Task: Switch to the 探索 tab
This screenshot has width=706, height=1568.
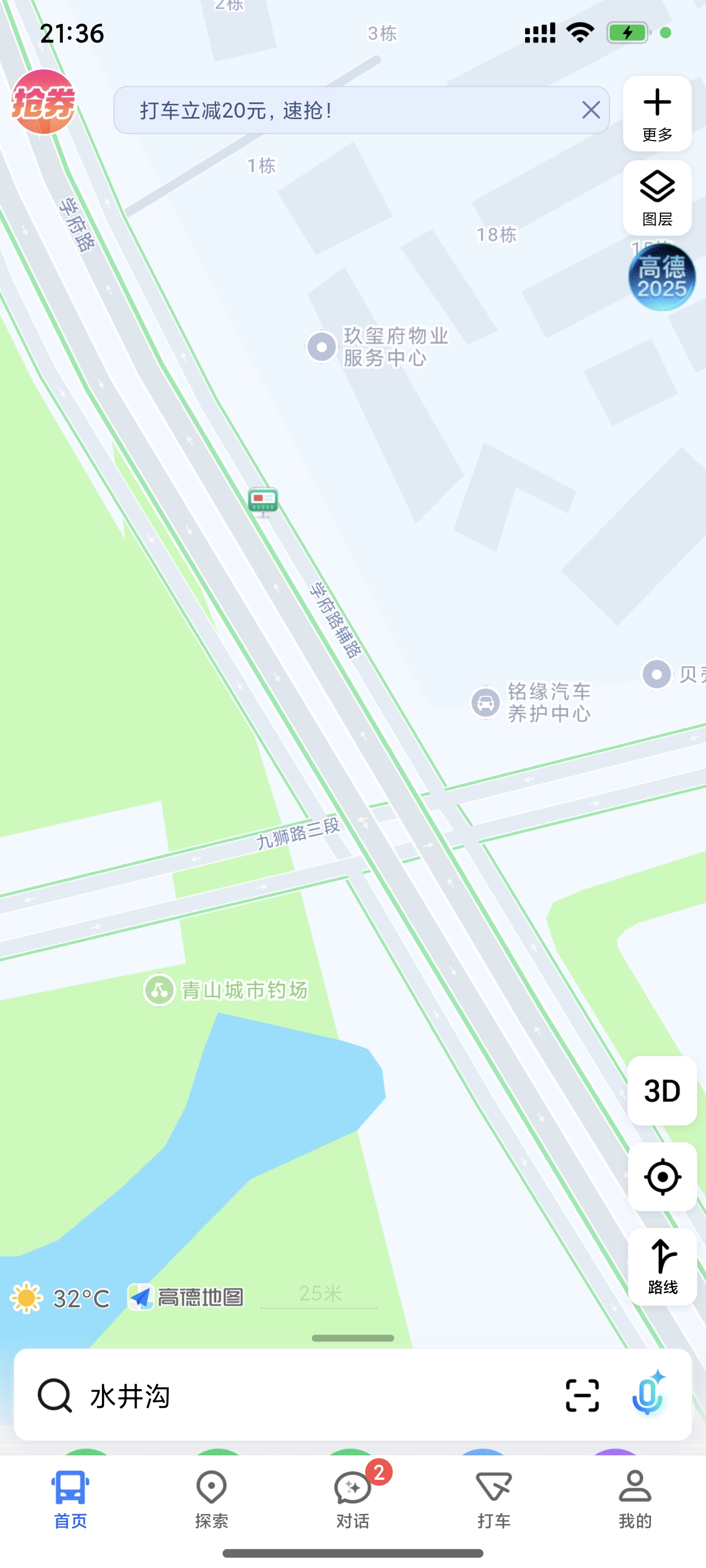Action: click(211, 1498)
